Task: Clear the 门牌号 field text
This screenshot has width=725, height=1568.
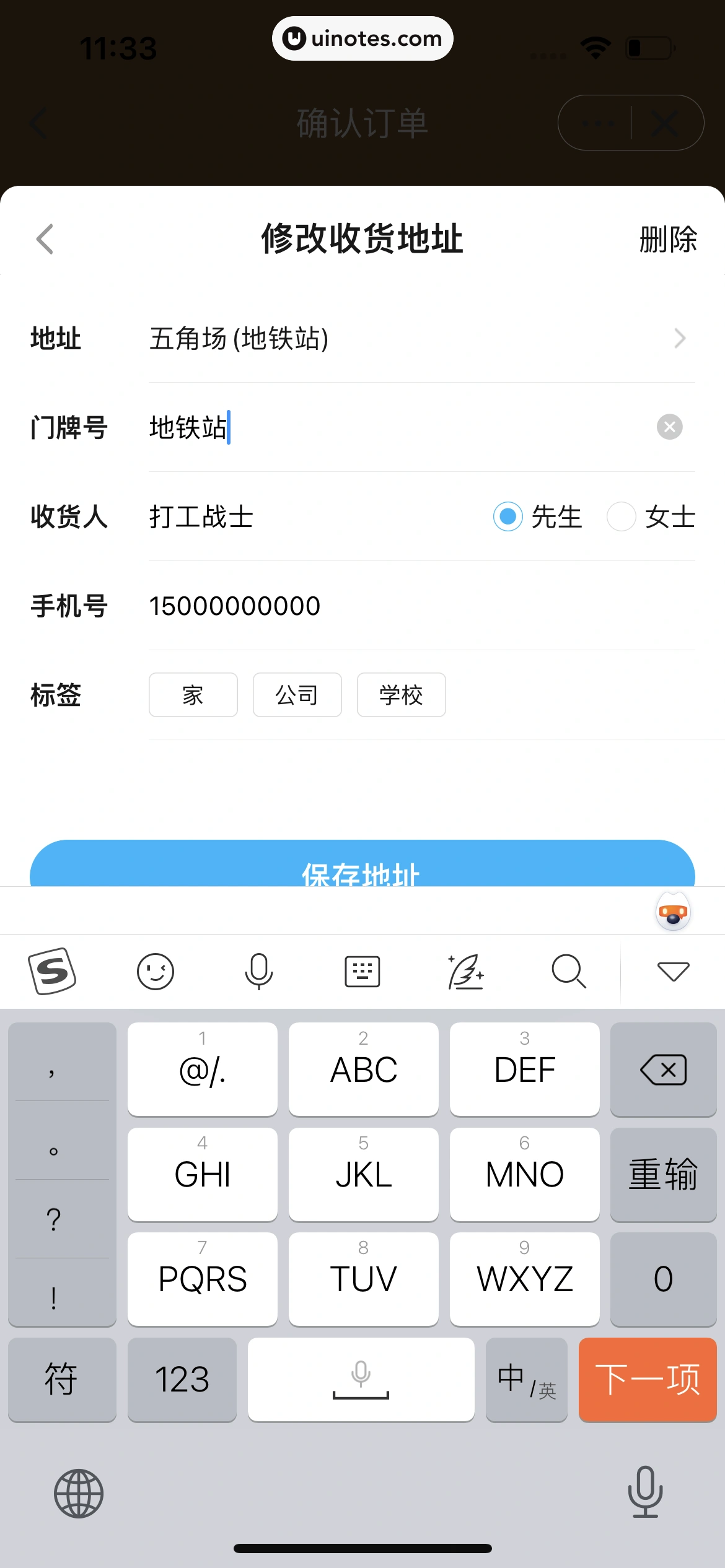Action: [669, 427]
